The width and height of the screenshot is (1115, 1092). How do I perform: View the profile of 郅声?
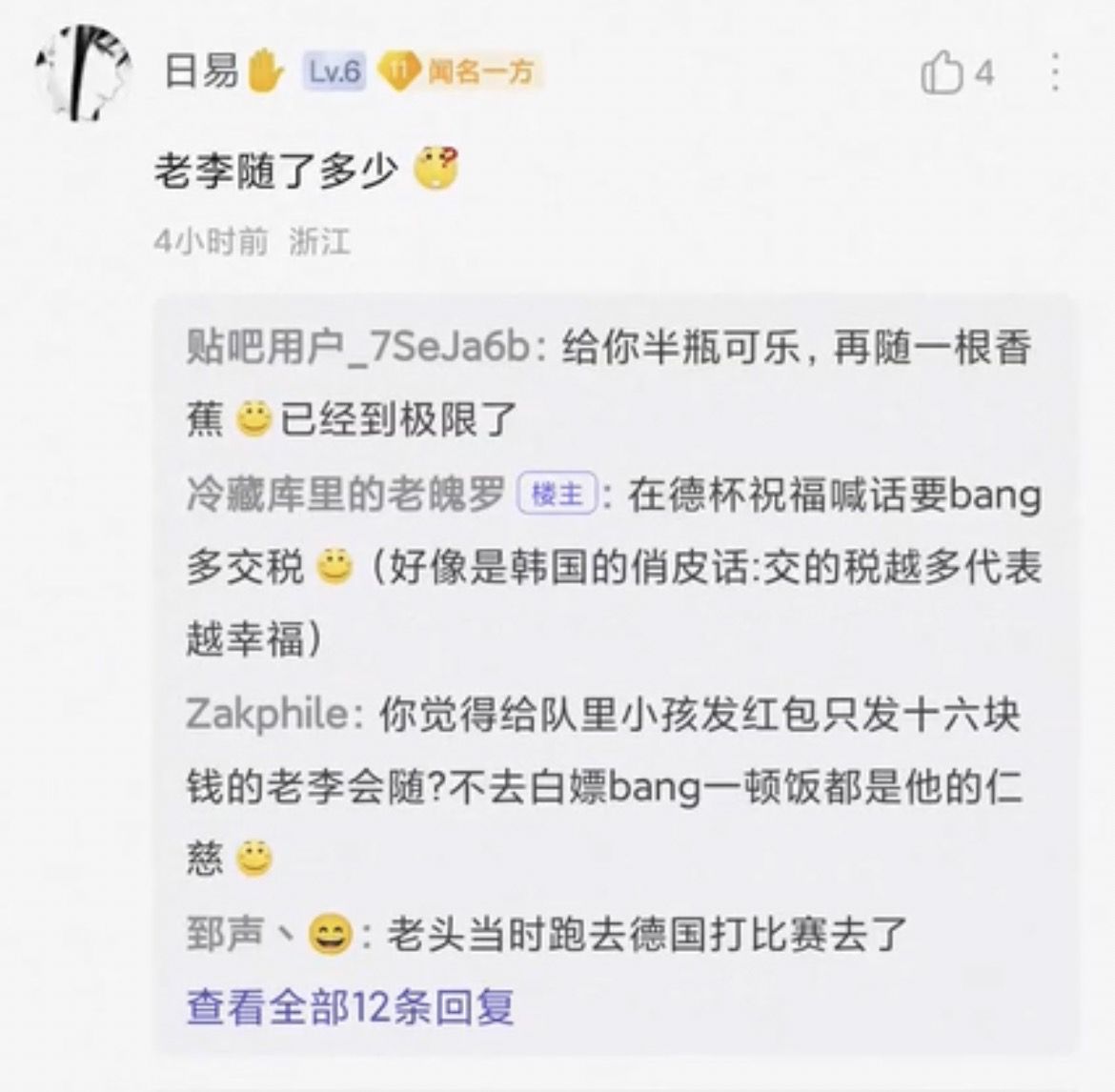[225, 934]
